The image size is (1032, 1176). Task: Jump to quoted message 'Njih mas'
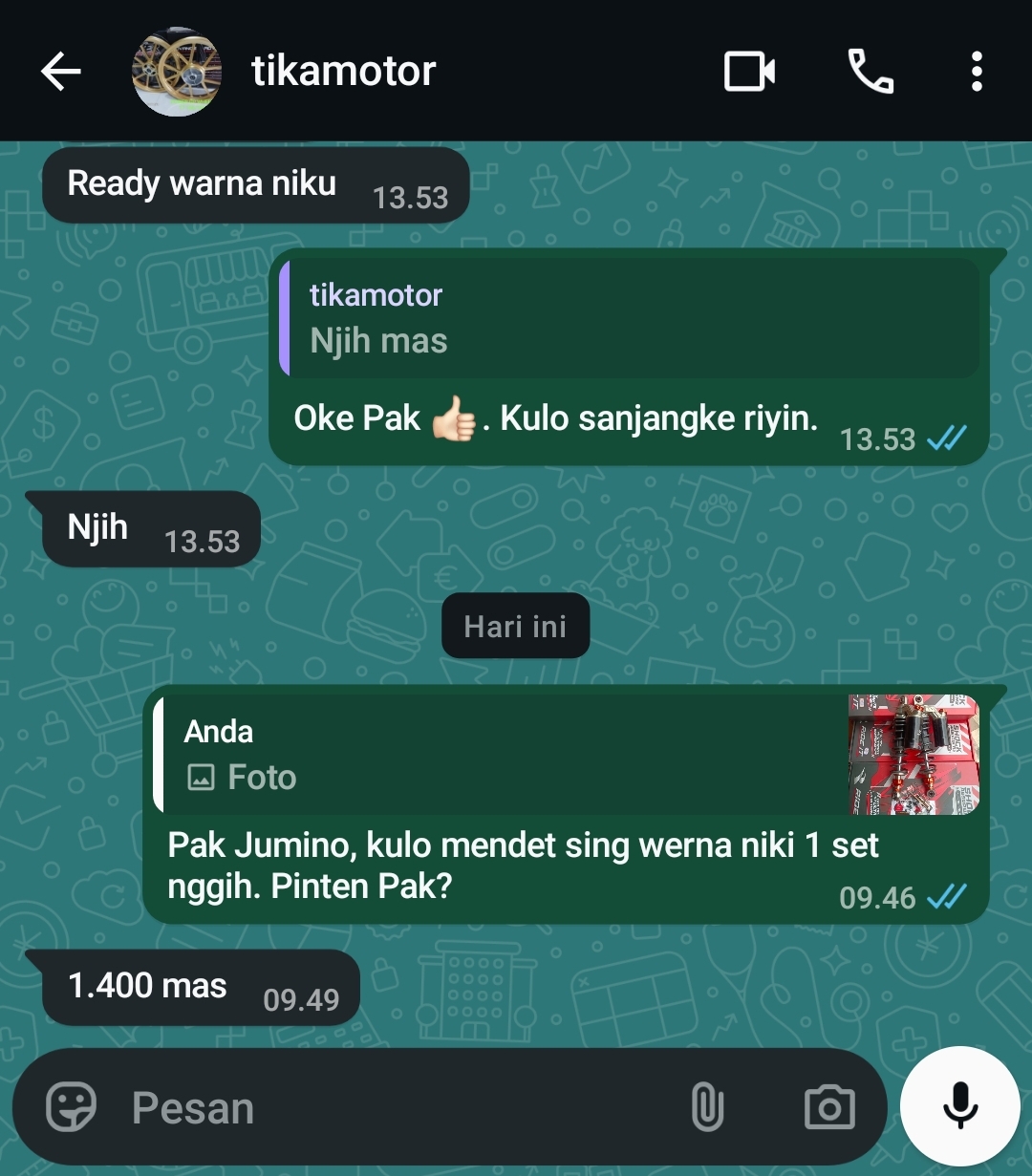[x=629, y=318]
